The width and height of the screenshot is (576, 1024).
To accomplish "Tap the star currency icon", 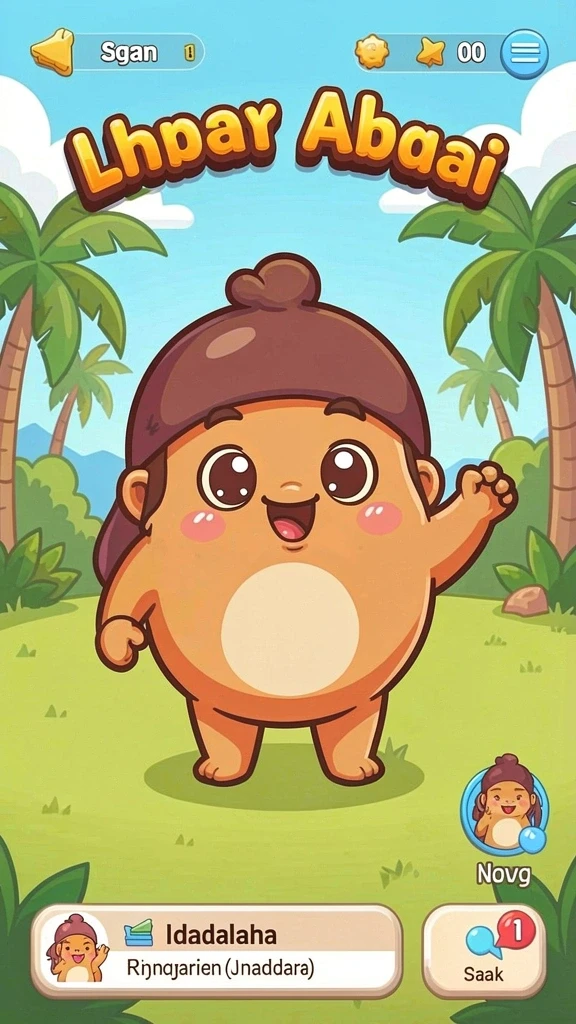I will tap(431, 52).
